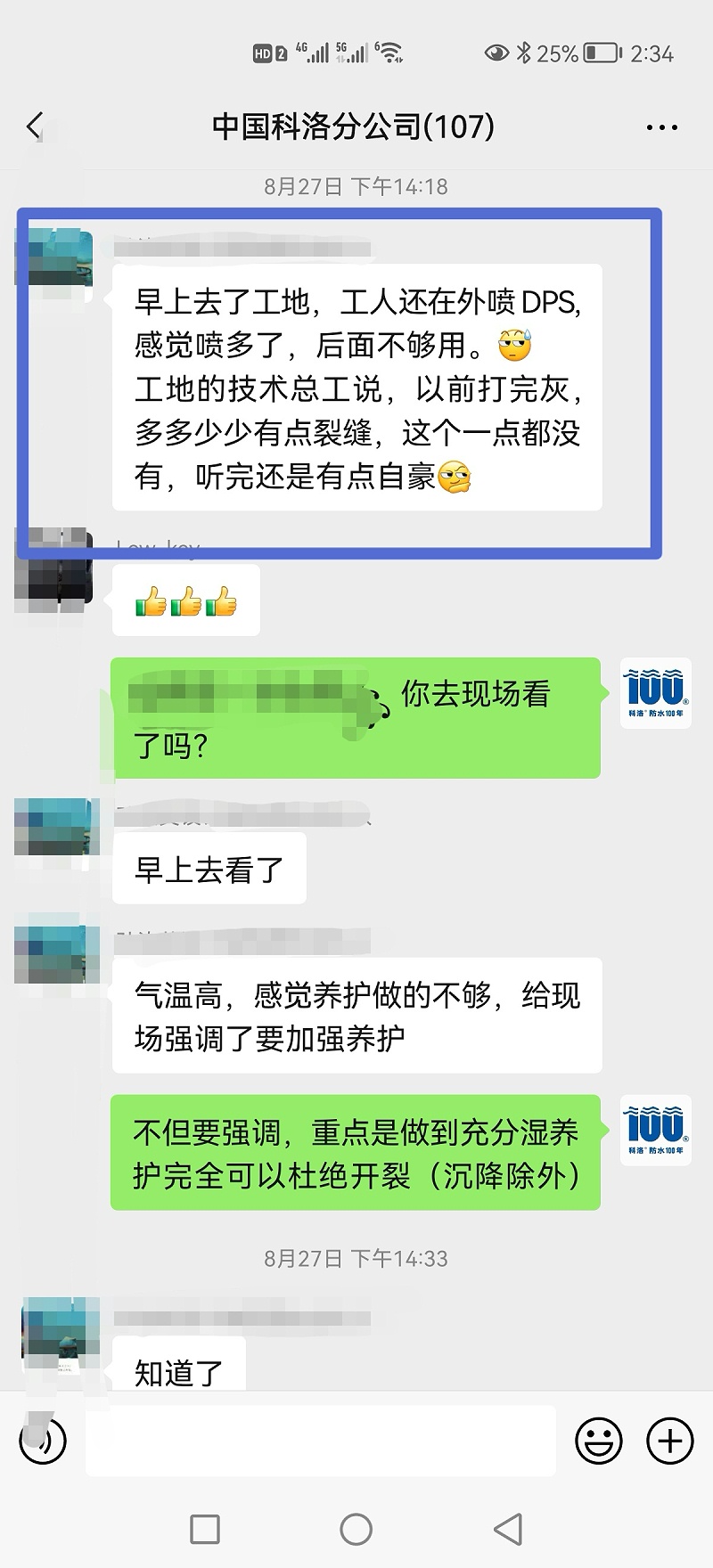Go back from the 中国科洛分公司 group chat

click(36, 127)
